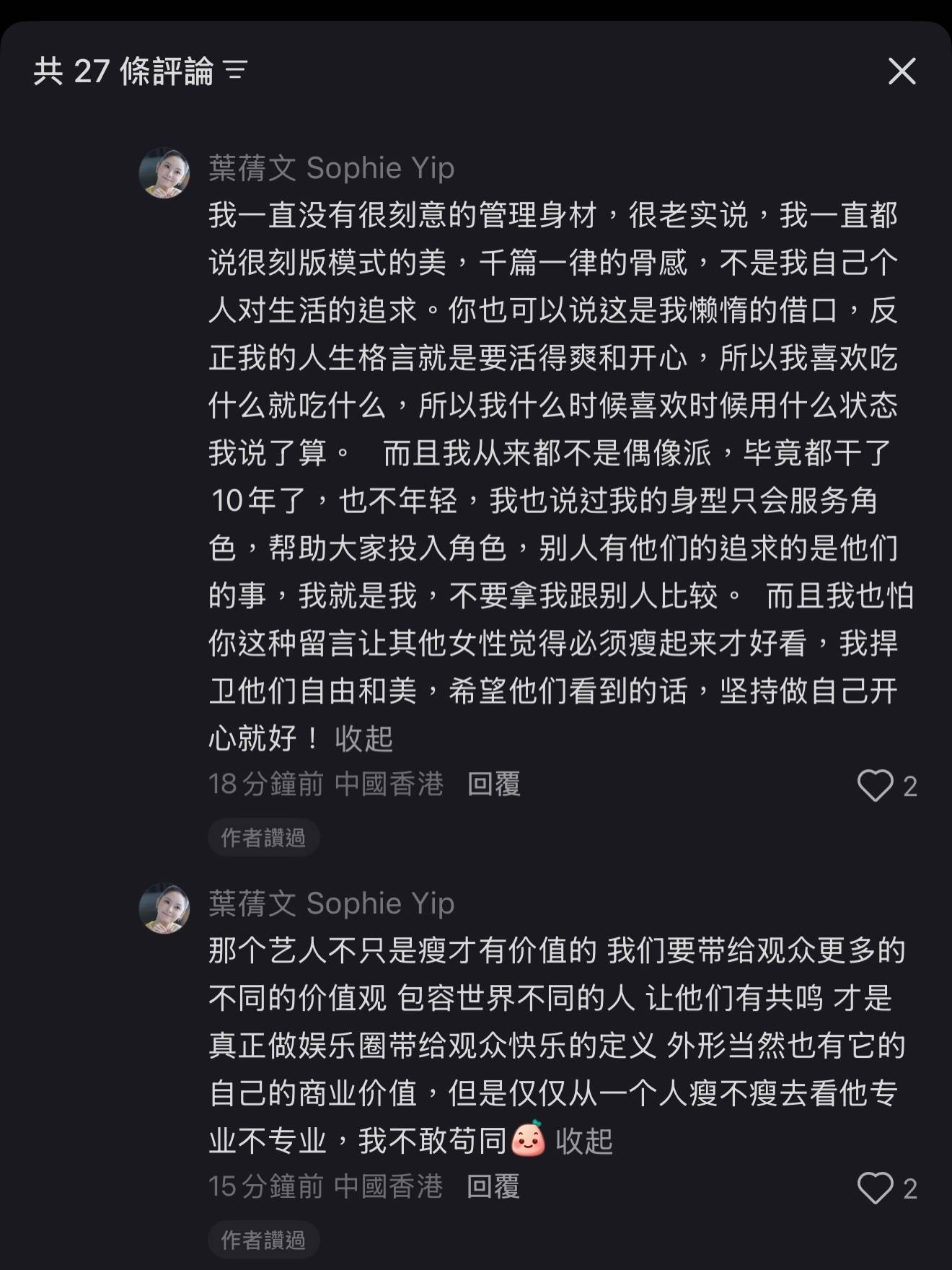Screen dimensions: 952x1270
Task: Like the comment posted 15 minutes ago
Action: coord(875,1188)
